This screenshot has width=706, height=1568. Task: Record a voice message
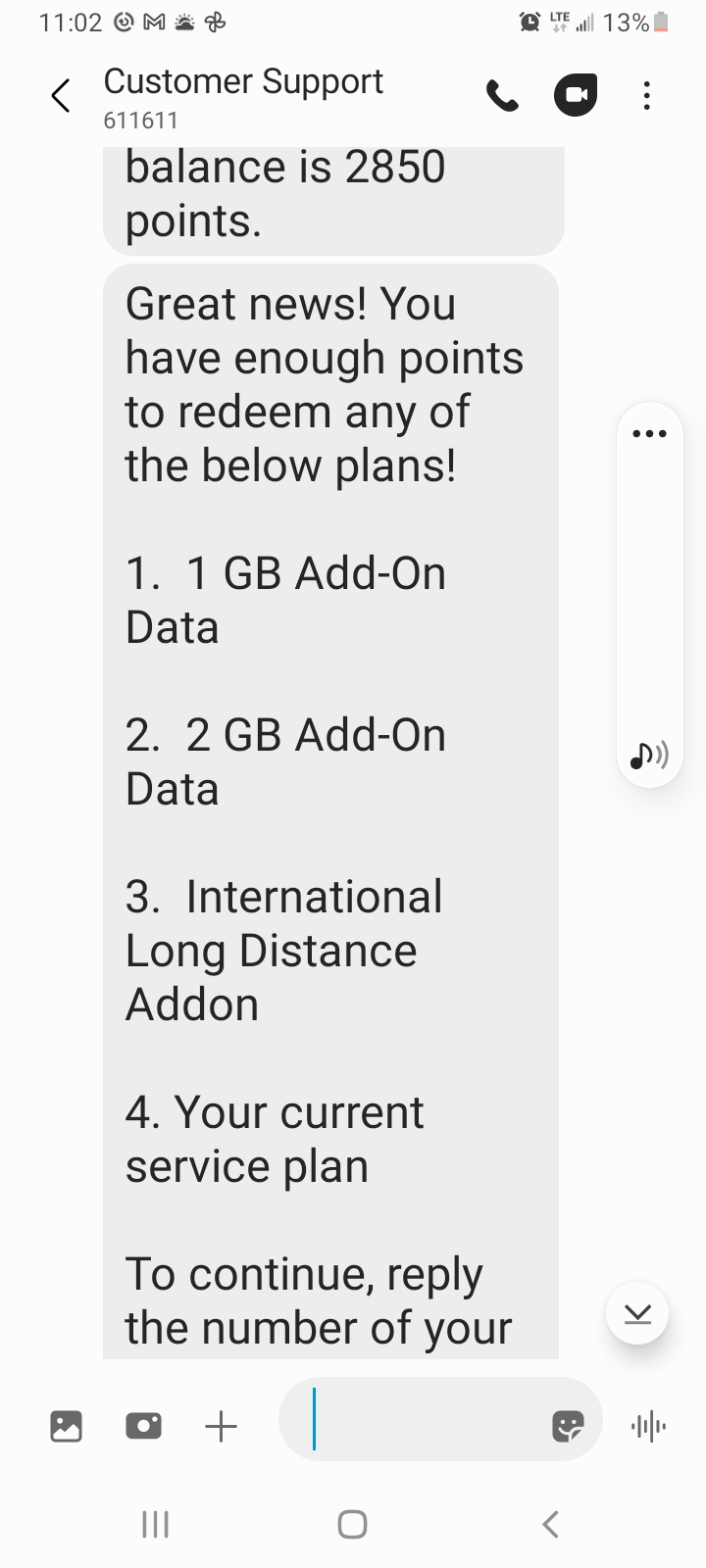pyautogui.click(x=648, y=1426)
